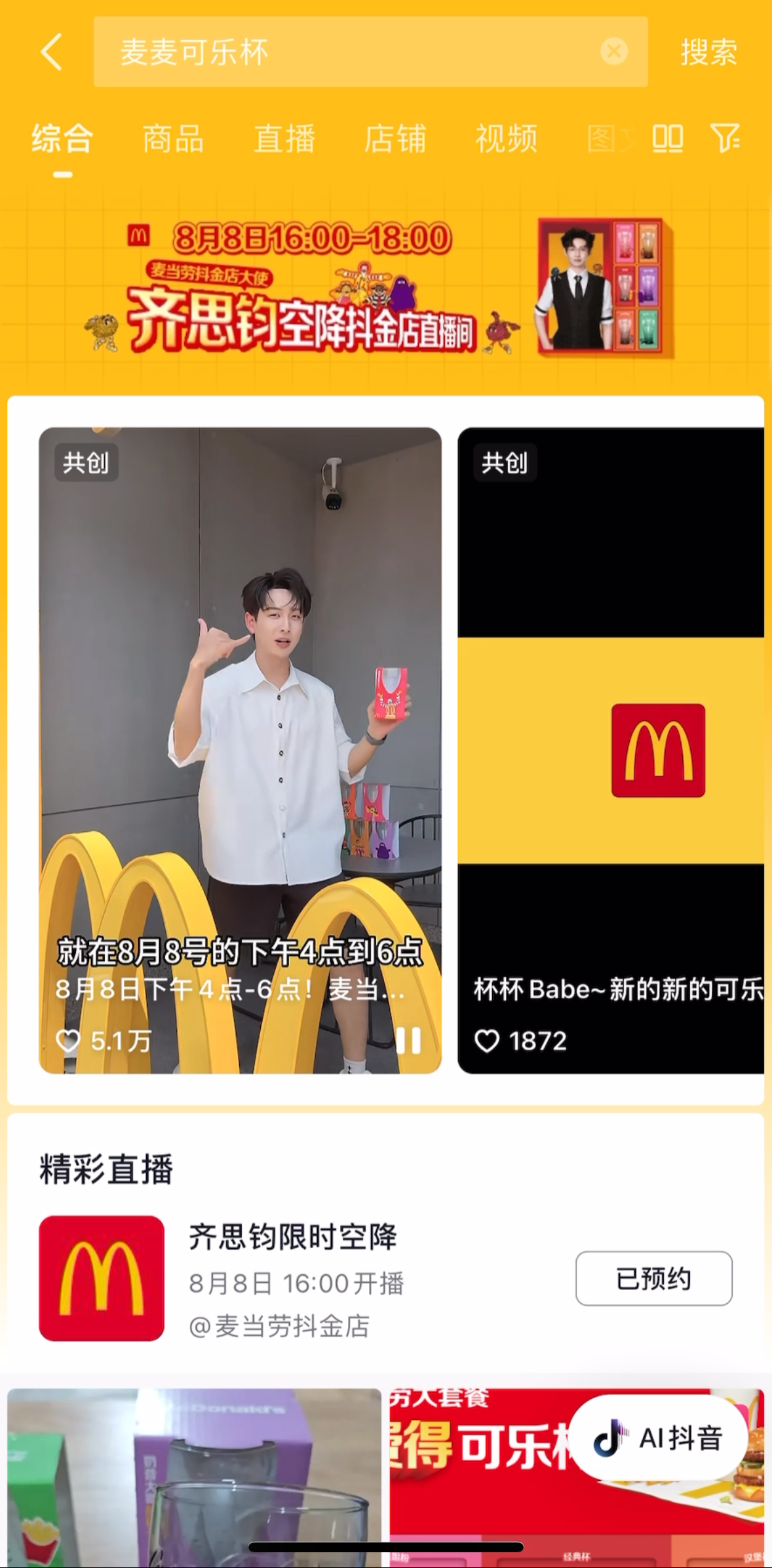772x1568 pixels.
Task: Open the AI抖音 floating button
Action: 659,1438
